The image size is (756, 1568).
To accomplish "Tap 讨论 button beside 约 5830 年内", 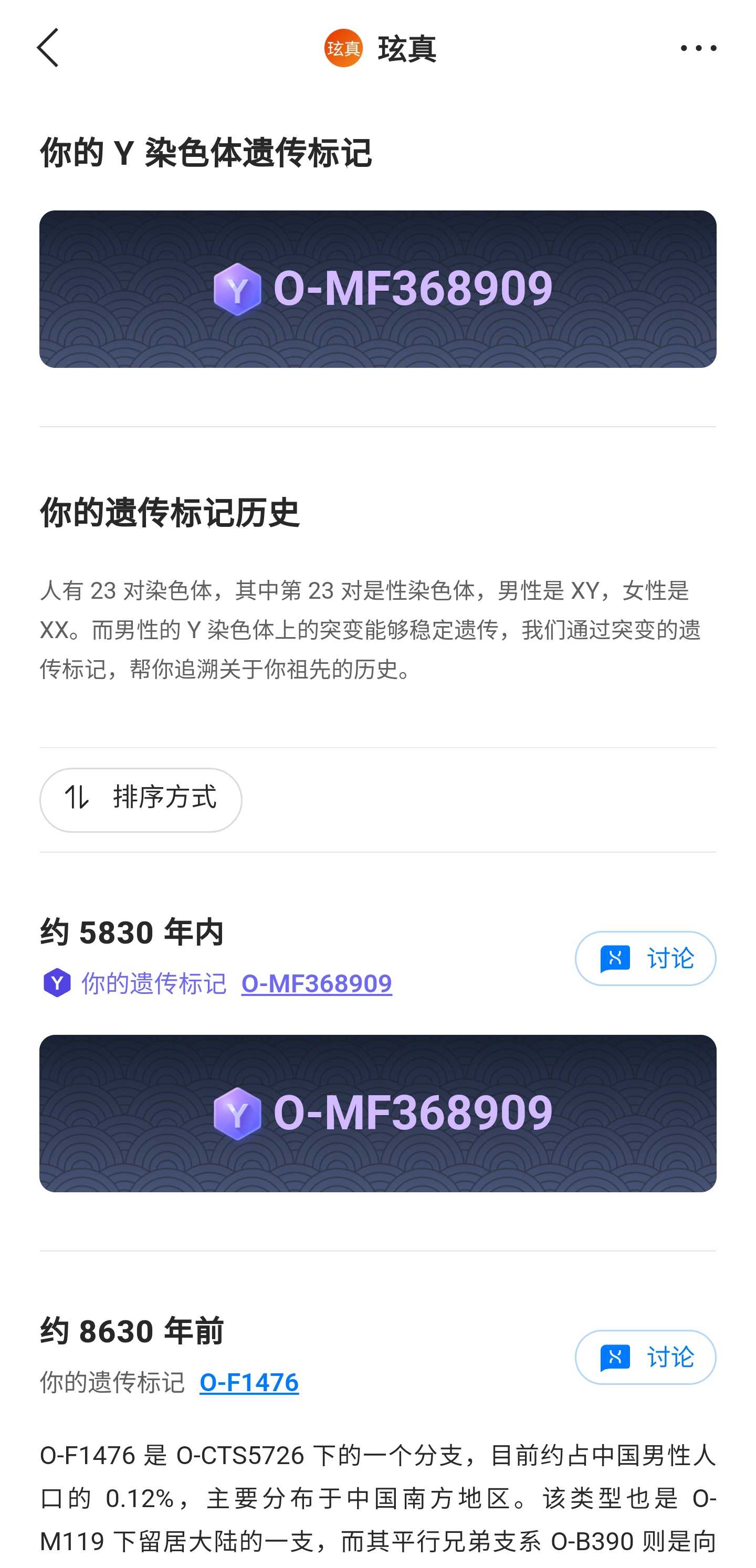I will tap(645, 958).
